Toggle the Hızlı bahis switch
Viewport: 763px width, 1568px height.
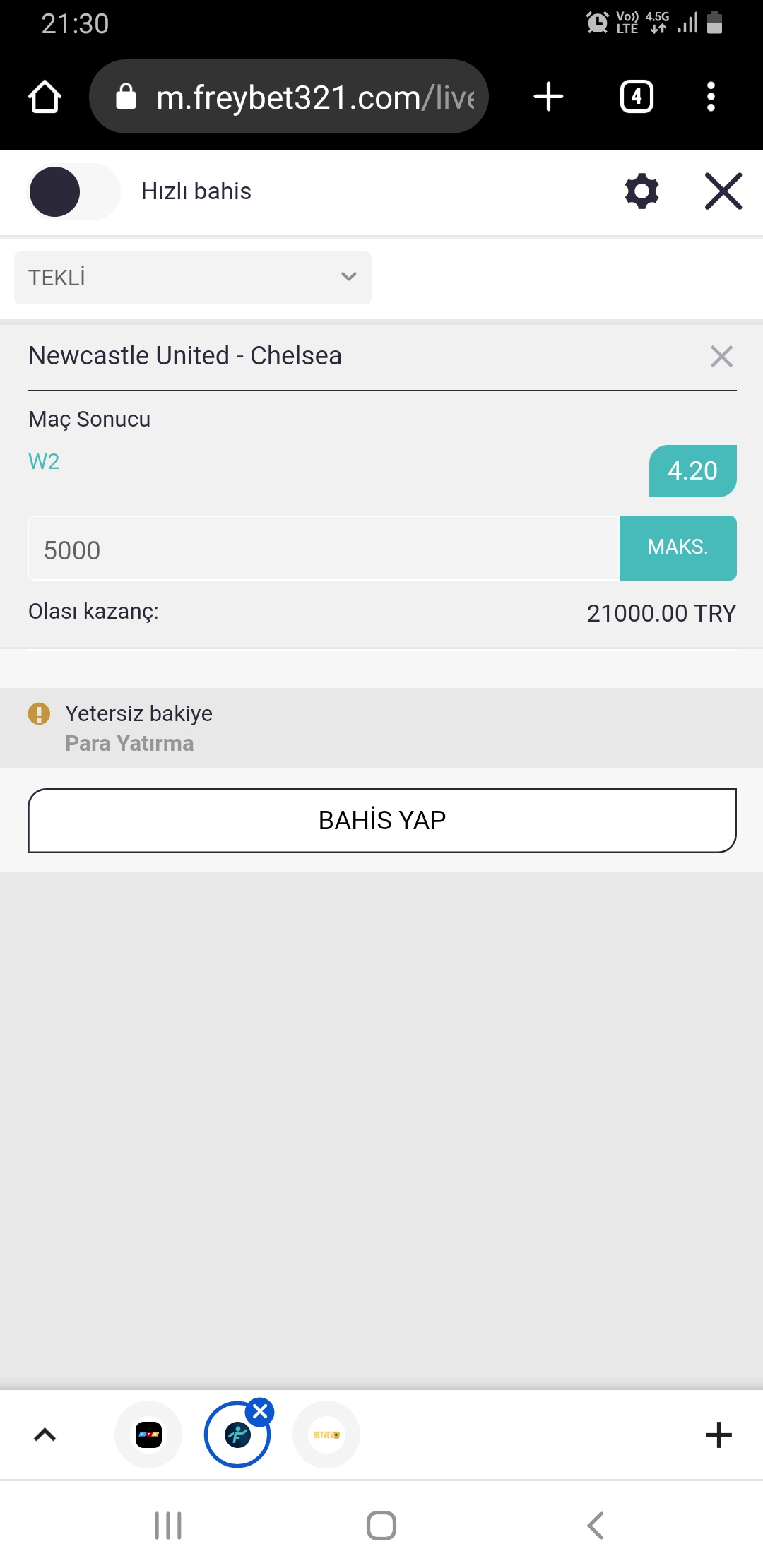73,191
